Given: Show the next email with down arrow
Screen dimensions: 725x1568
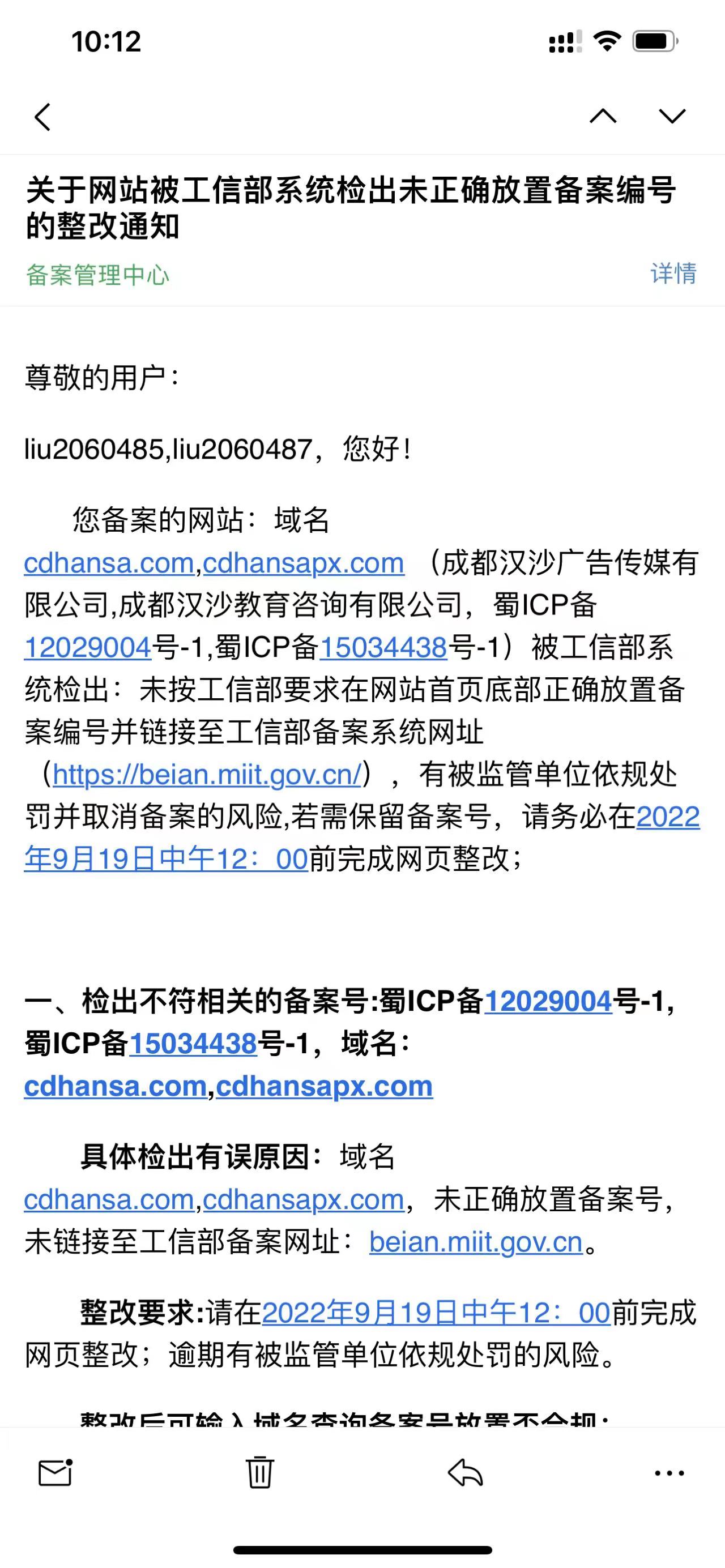Looking at the screenshot, I should 672,116.
